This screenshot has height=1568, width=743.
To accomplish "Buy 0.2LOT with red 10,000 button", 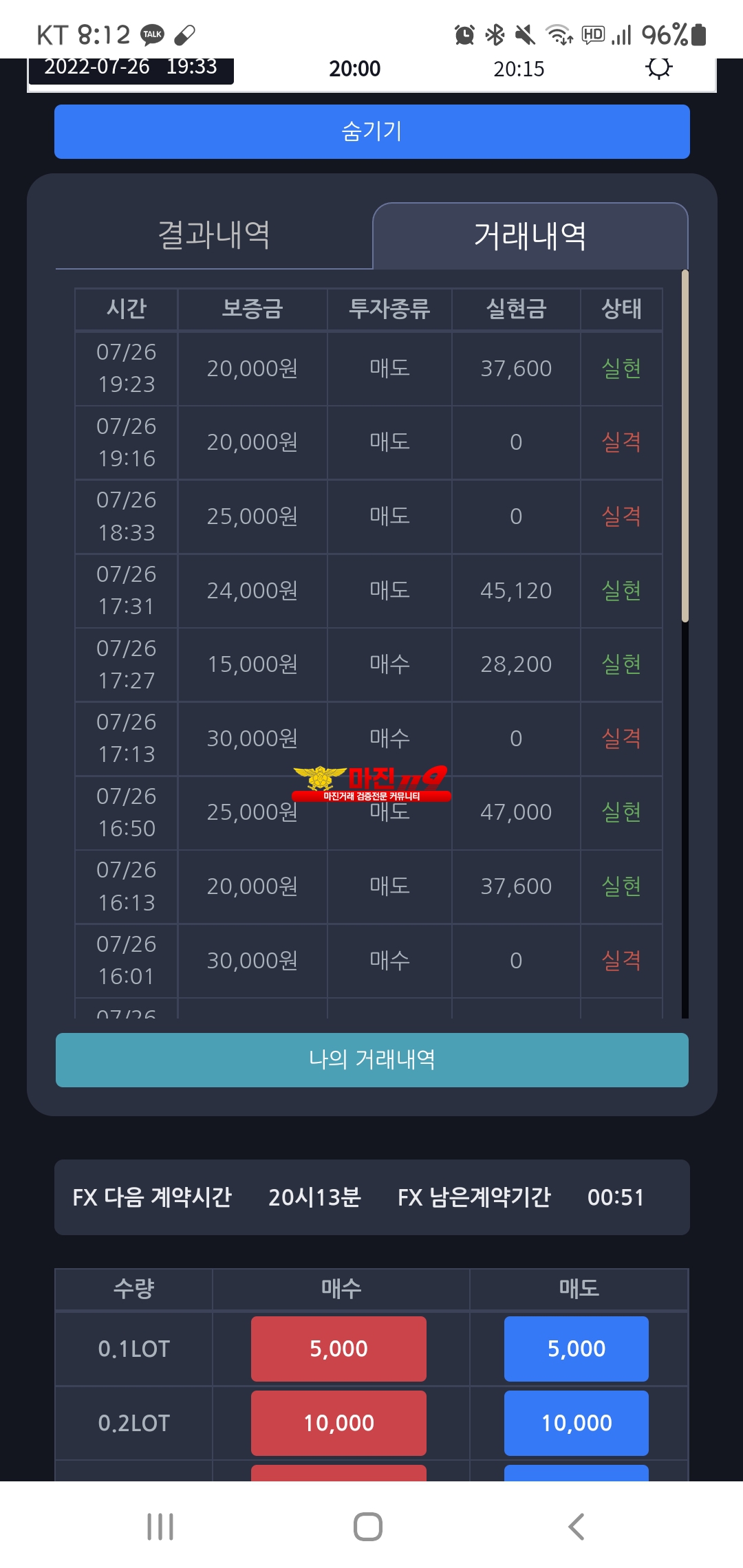I will (338, 1423).
